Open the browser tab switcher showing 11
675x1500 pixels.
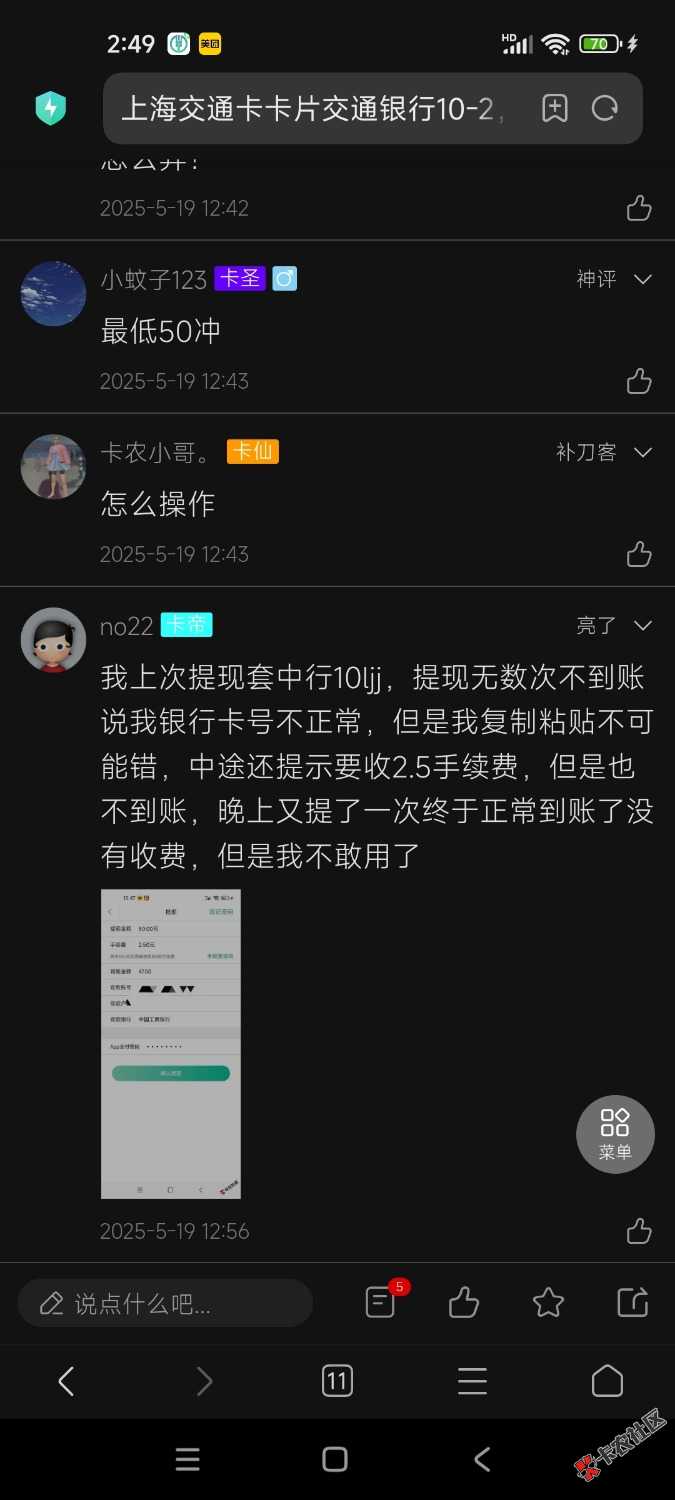click(337, 1381)
